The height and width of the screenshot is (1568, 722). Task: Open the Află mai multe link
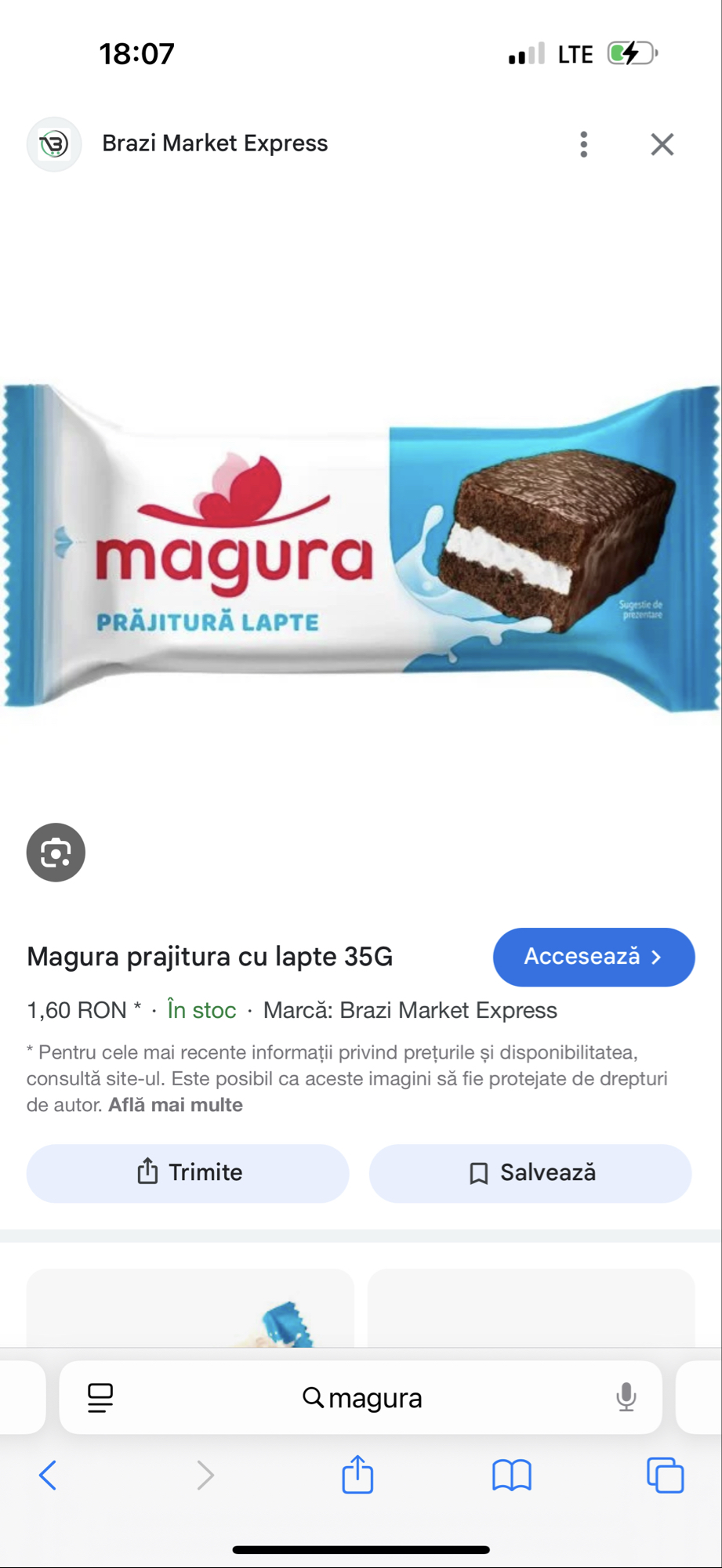(174, 1105)
